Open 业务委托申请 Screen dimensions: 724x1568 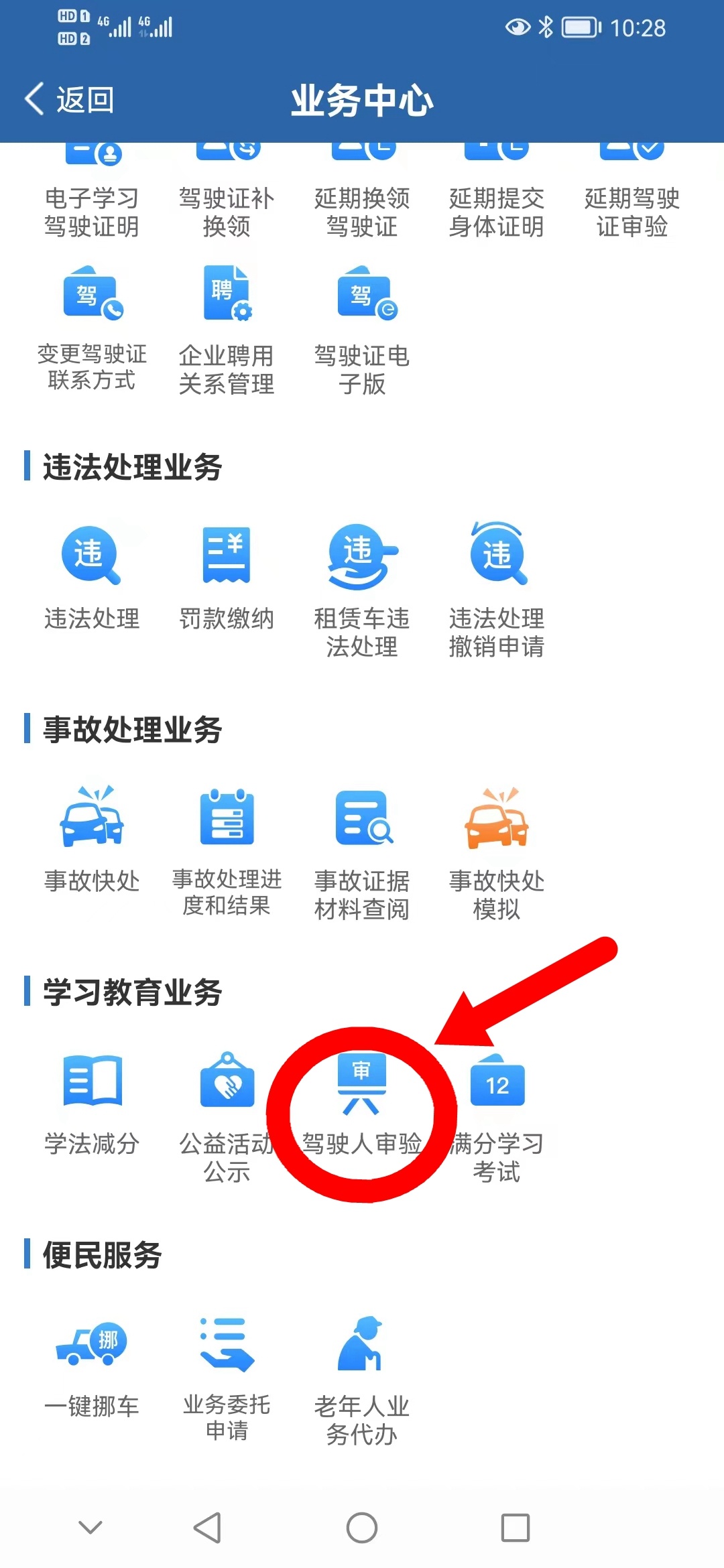click(227, 1374)
